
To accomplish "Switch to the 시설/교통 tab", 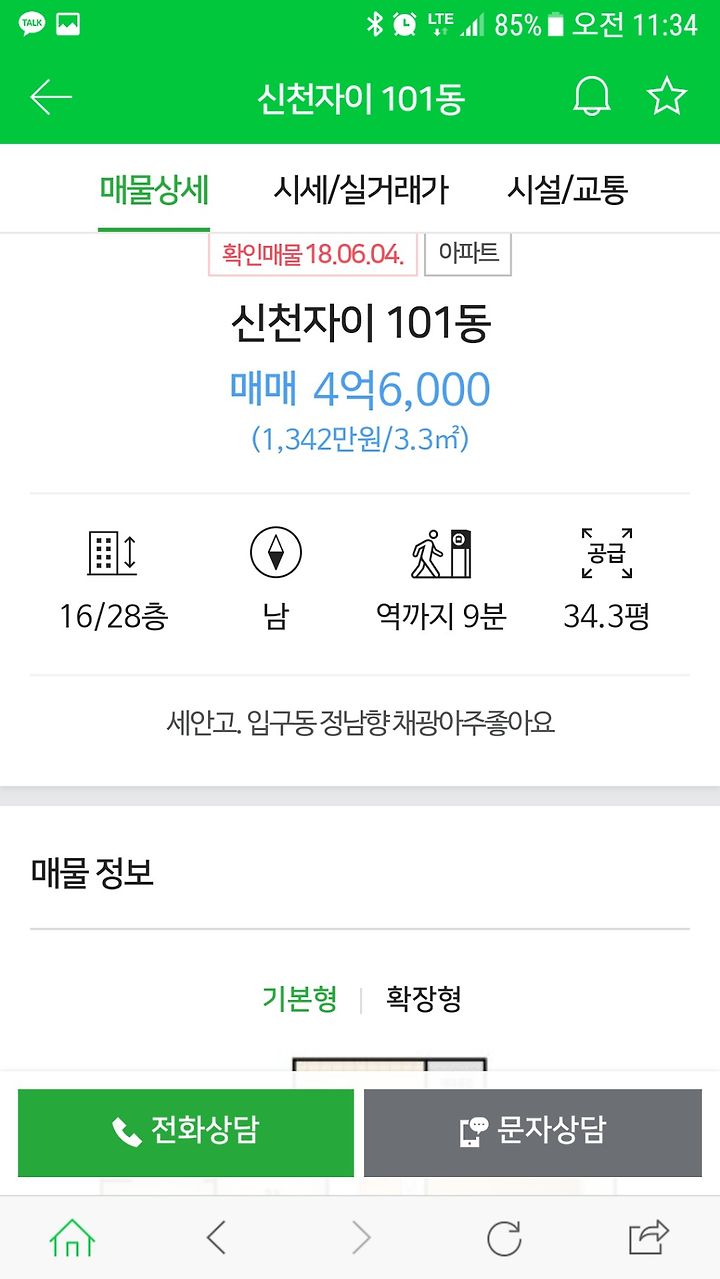I will (x=567, y=189).
